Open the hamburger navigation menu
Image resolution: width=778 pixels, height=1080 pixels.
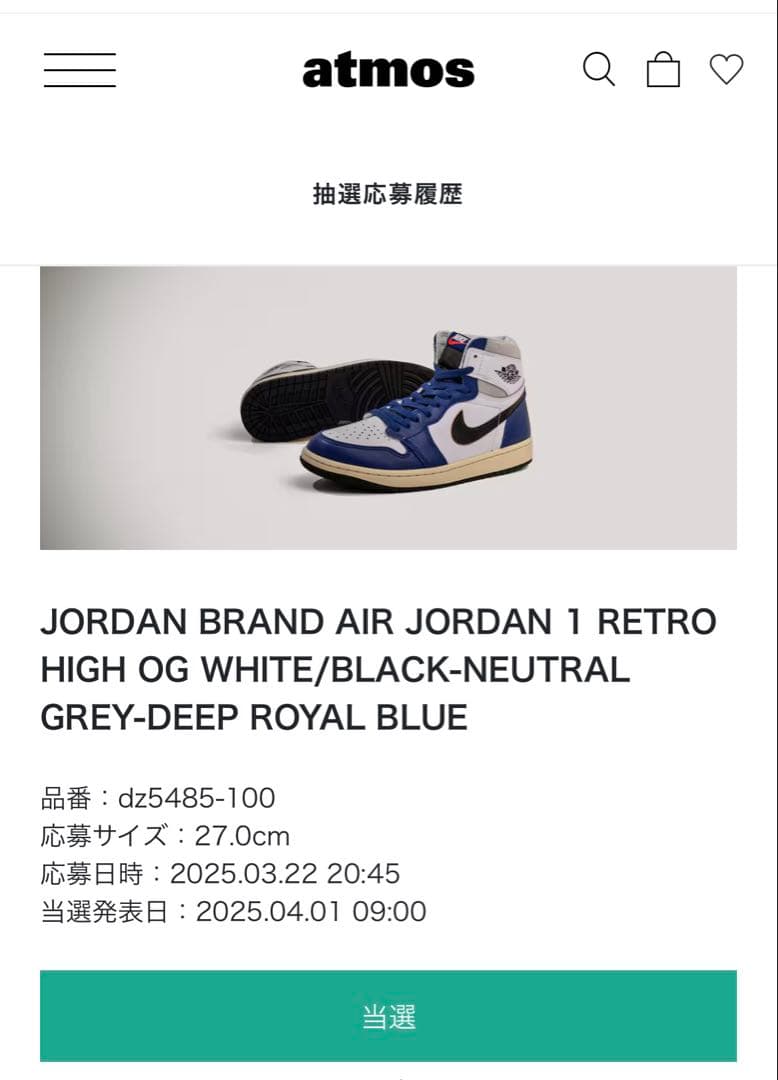(80, 70)
